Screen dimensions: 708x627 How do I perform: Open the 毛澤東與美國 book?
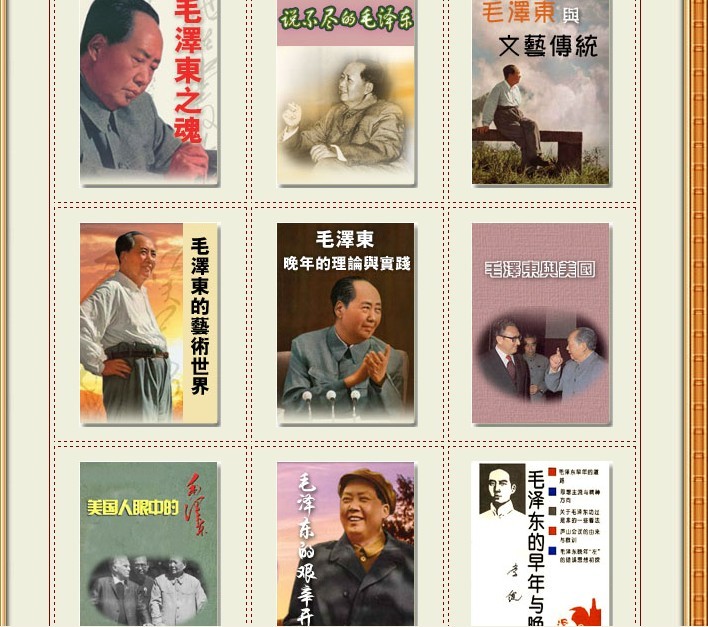(540, 323)
